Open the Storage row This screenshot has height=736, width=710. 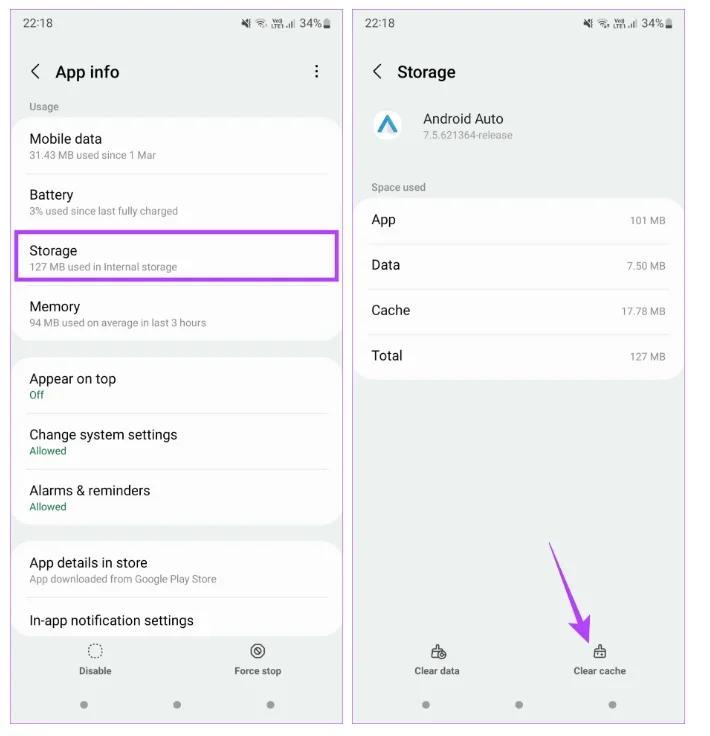176,257
